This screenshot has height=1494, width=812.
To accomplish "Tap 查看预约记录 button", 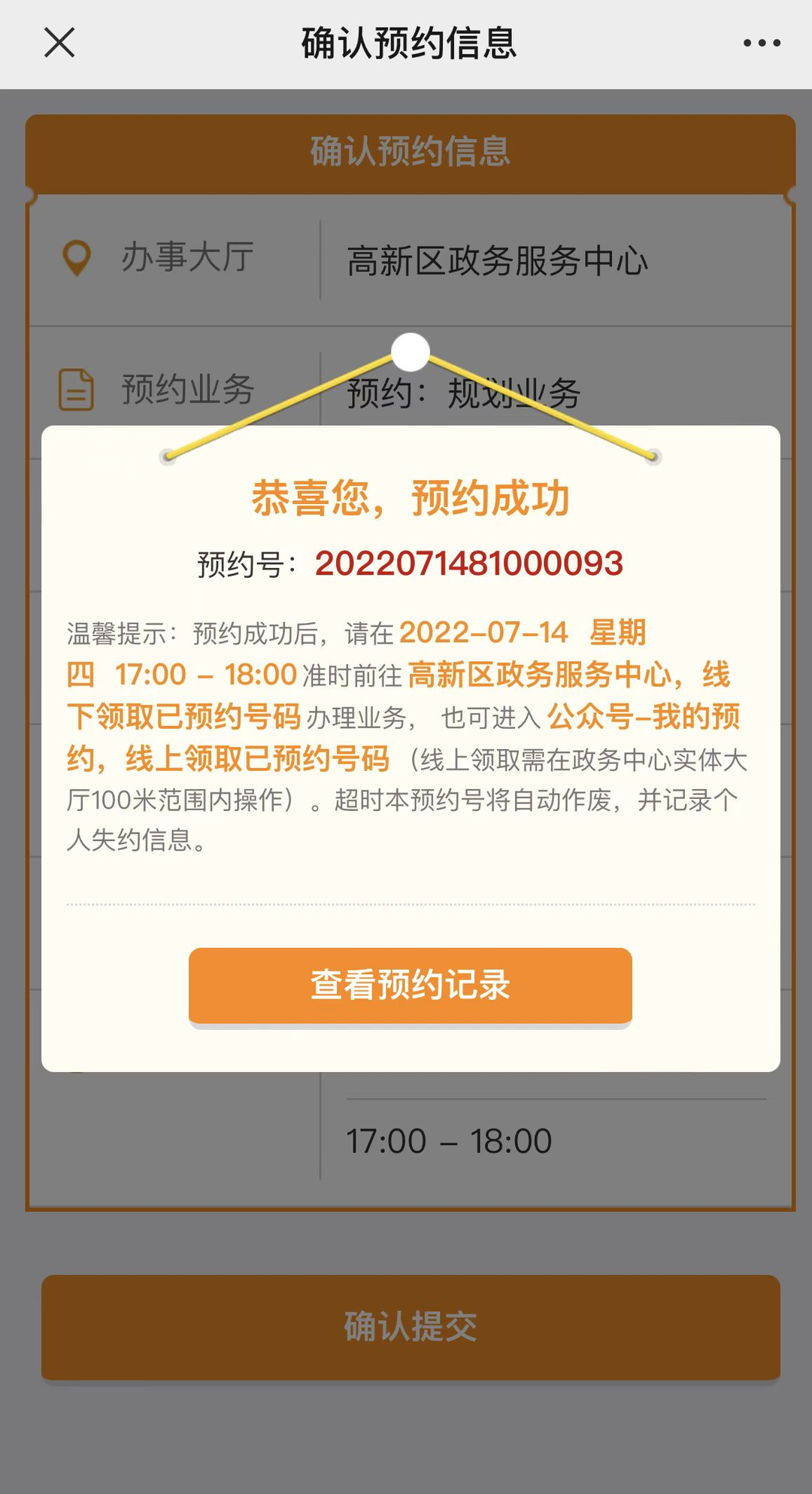I will pos(410,985).
